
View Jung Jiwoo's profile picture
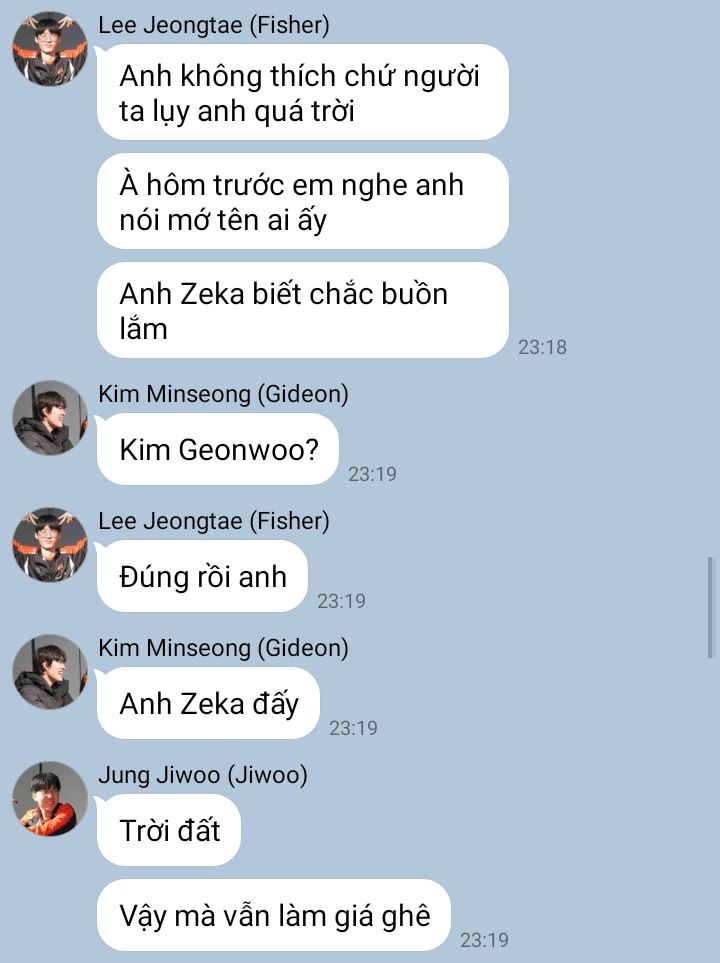(x=50, y=799)
